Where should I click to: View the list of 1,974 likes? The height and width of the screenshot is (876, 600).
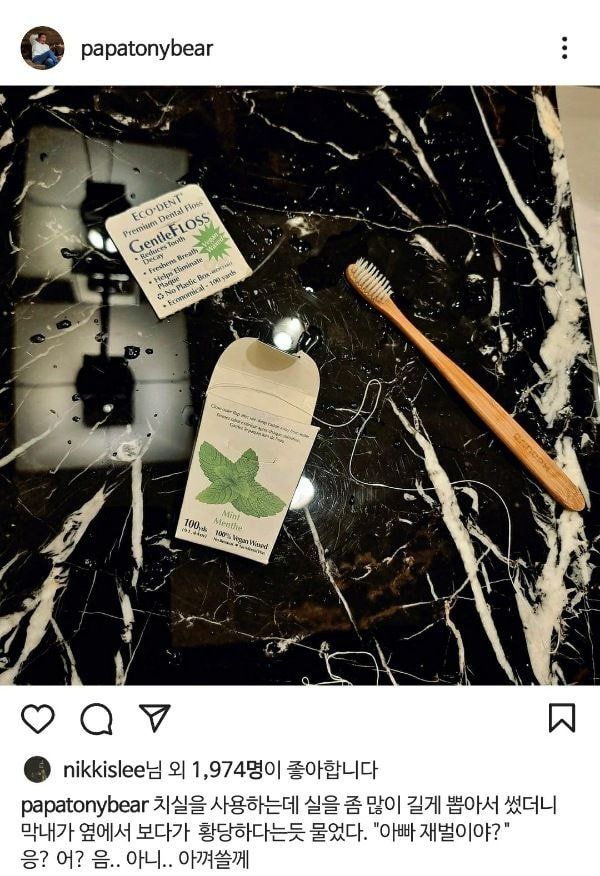click(227, 769)
